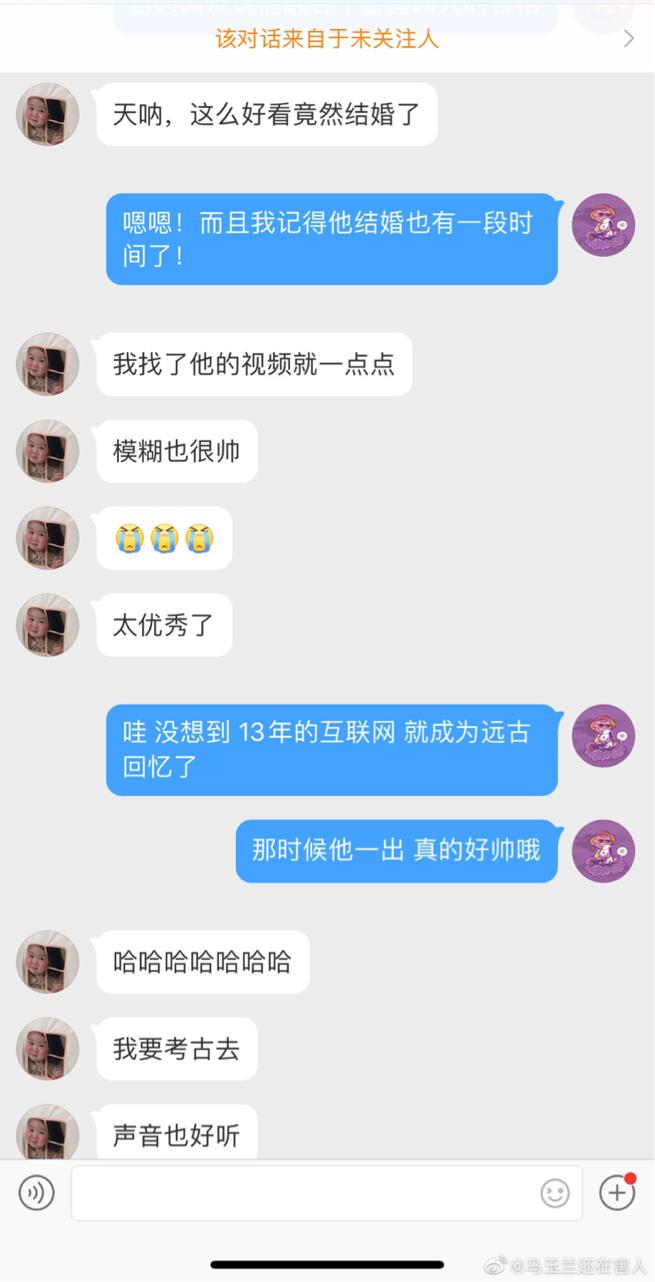
Task: Open the emoji picker
Action: 554,1192
